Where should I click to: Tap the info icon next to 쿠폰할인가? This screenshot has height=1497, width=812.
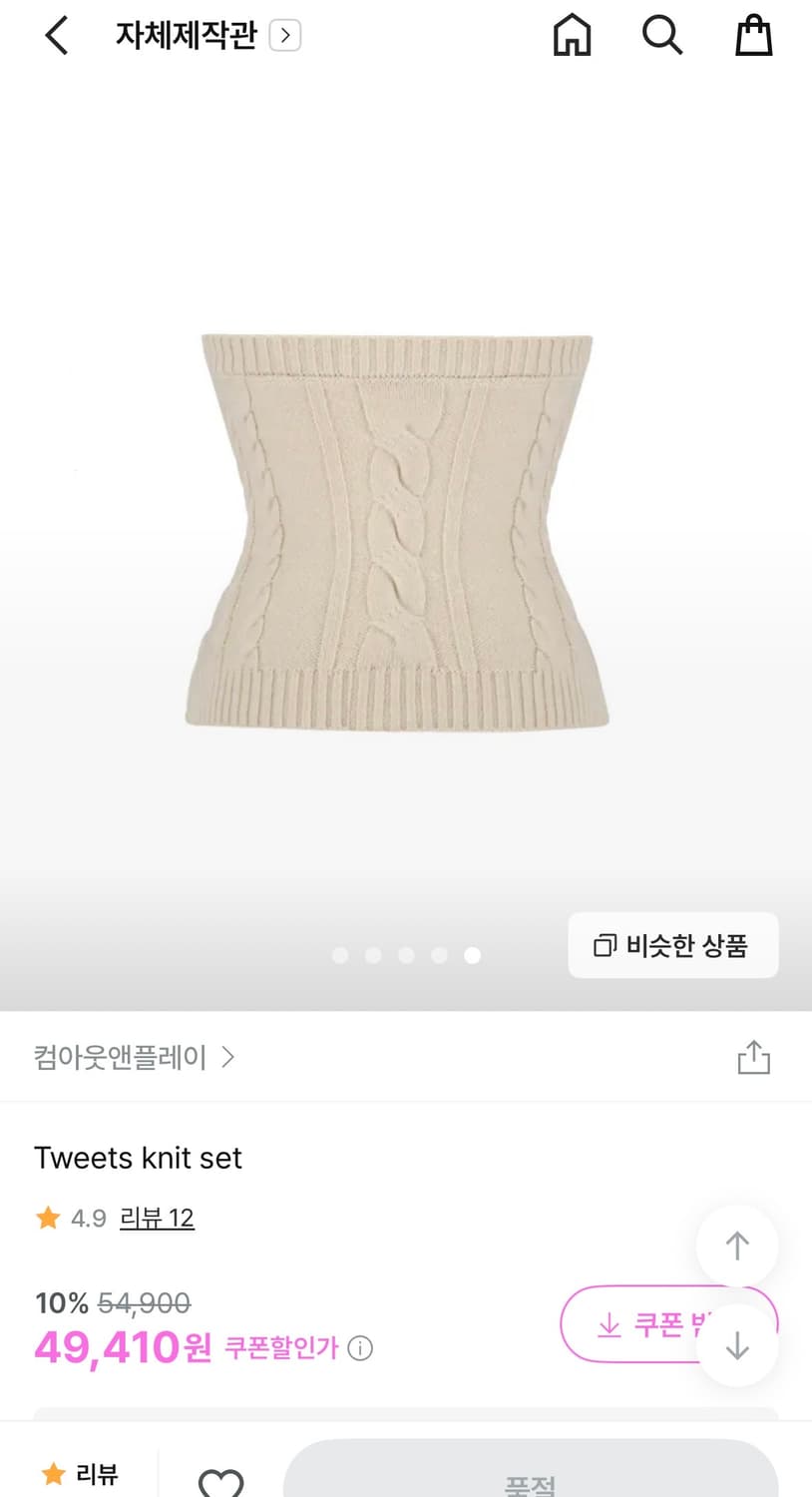[x=360, y=1348]
